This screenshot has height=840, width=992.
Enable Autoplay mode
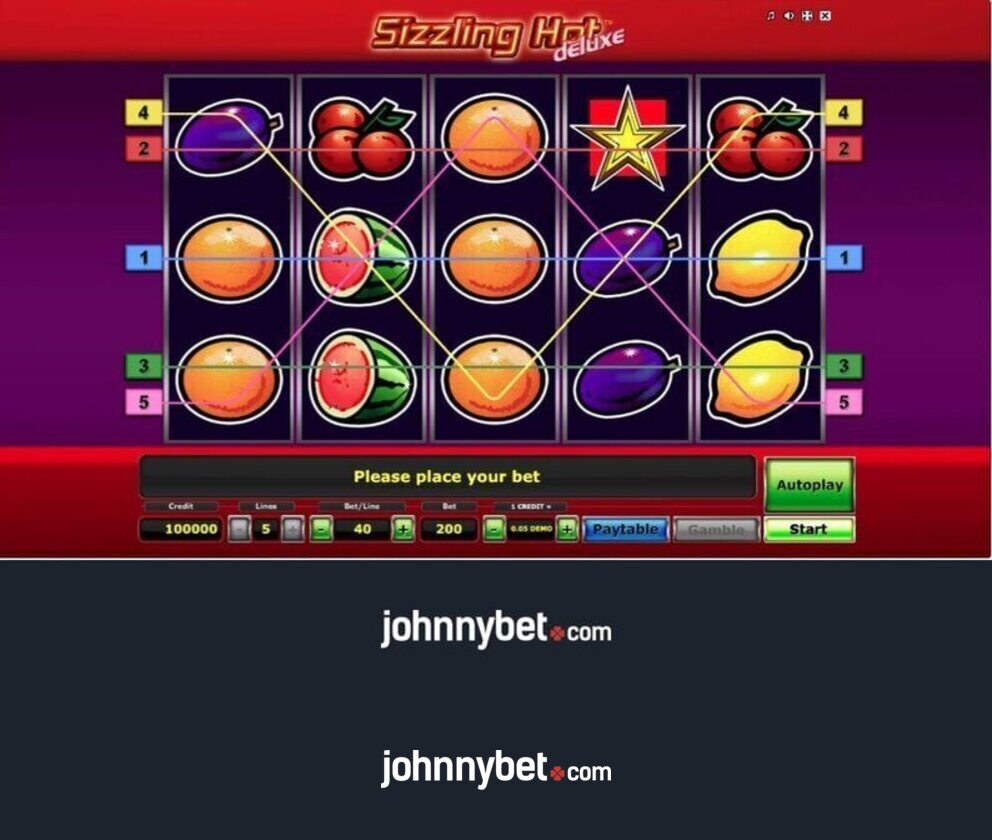pos(809,485)
